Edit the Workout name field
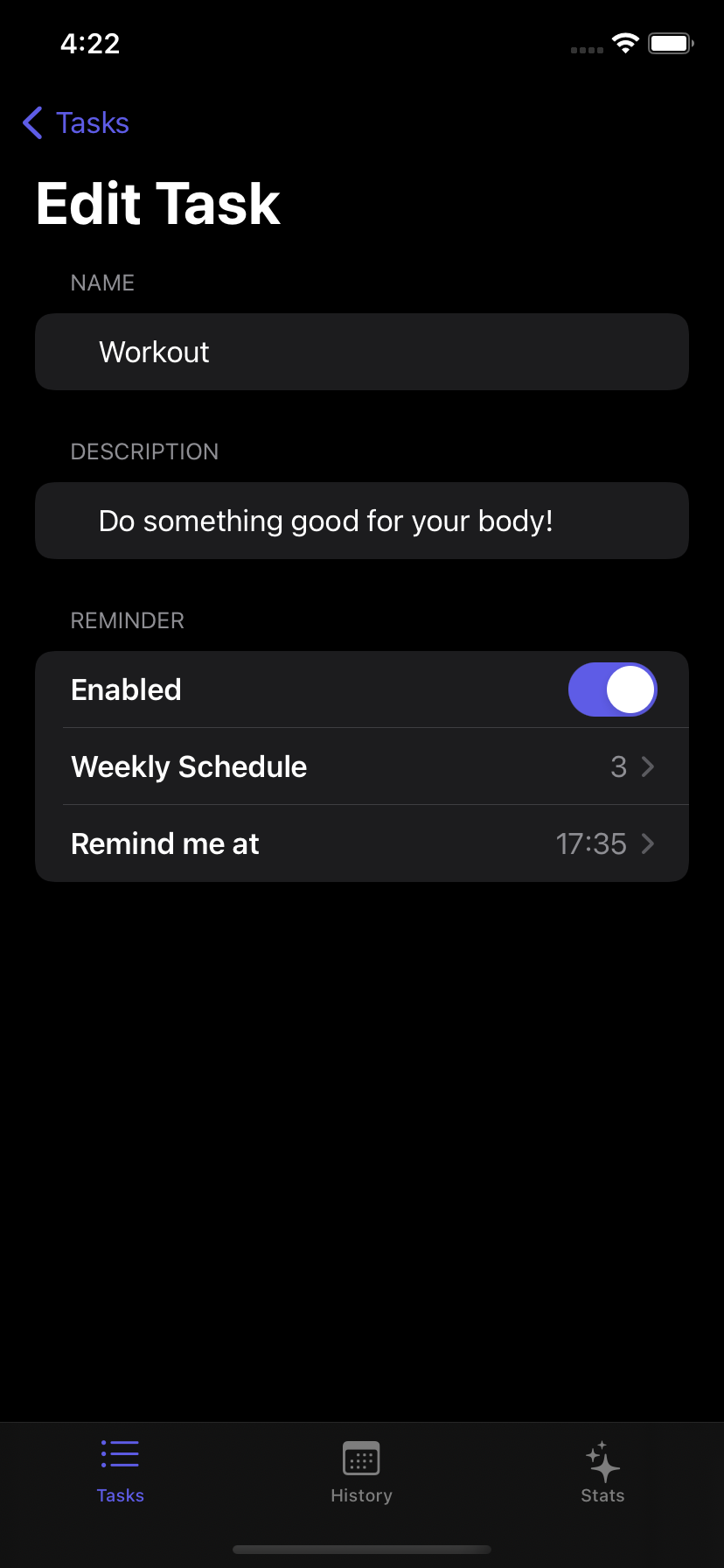 coord(362,352)
